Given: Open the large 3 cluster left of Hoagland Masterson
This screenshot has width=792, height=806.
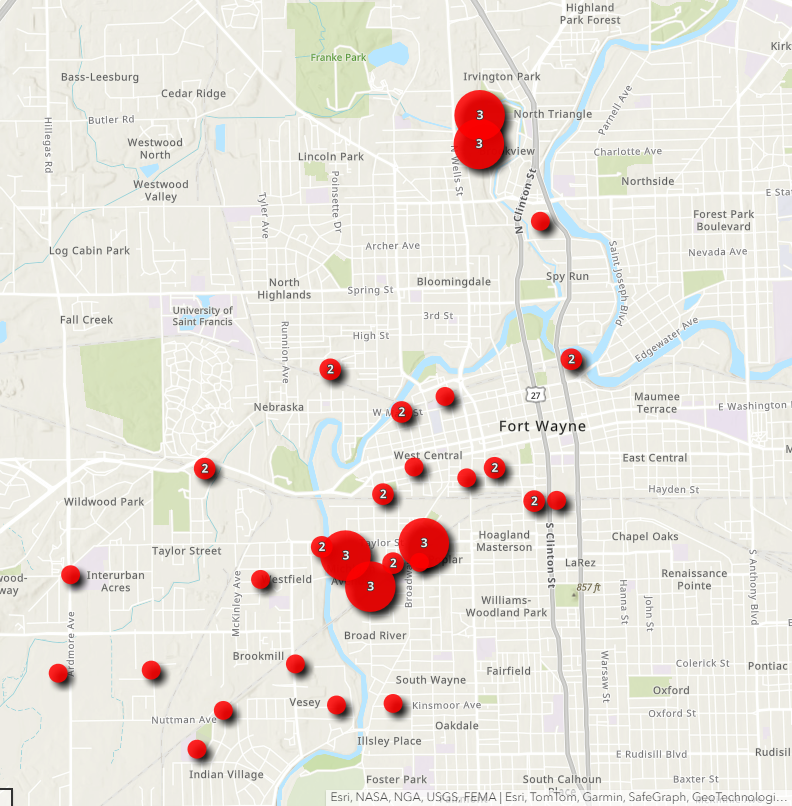Looking at the screenshot, I should click(425, 543).
